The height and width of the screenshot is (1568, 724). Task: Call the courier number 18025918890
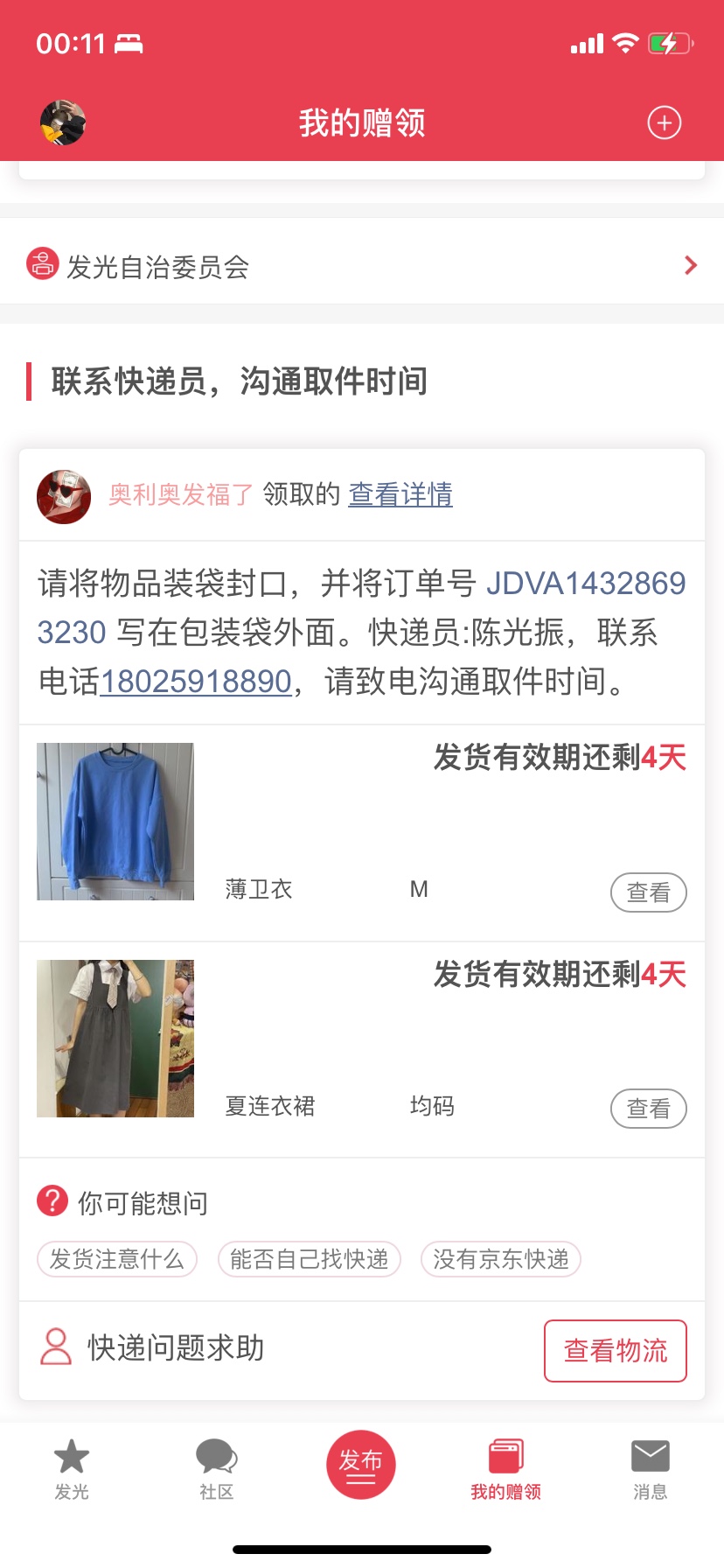196,682
